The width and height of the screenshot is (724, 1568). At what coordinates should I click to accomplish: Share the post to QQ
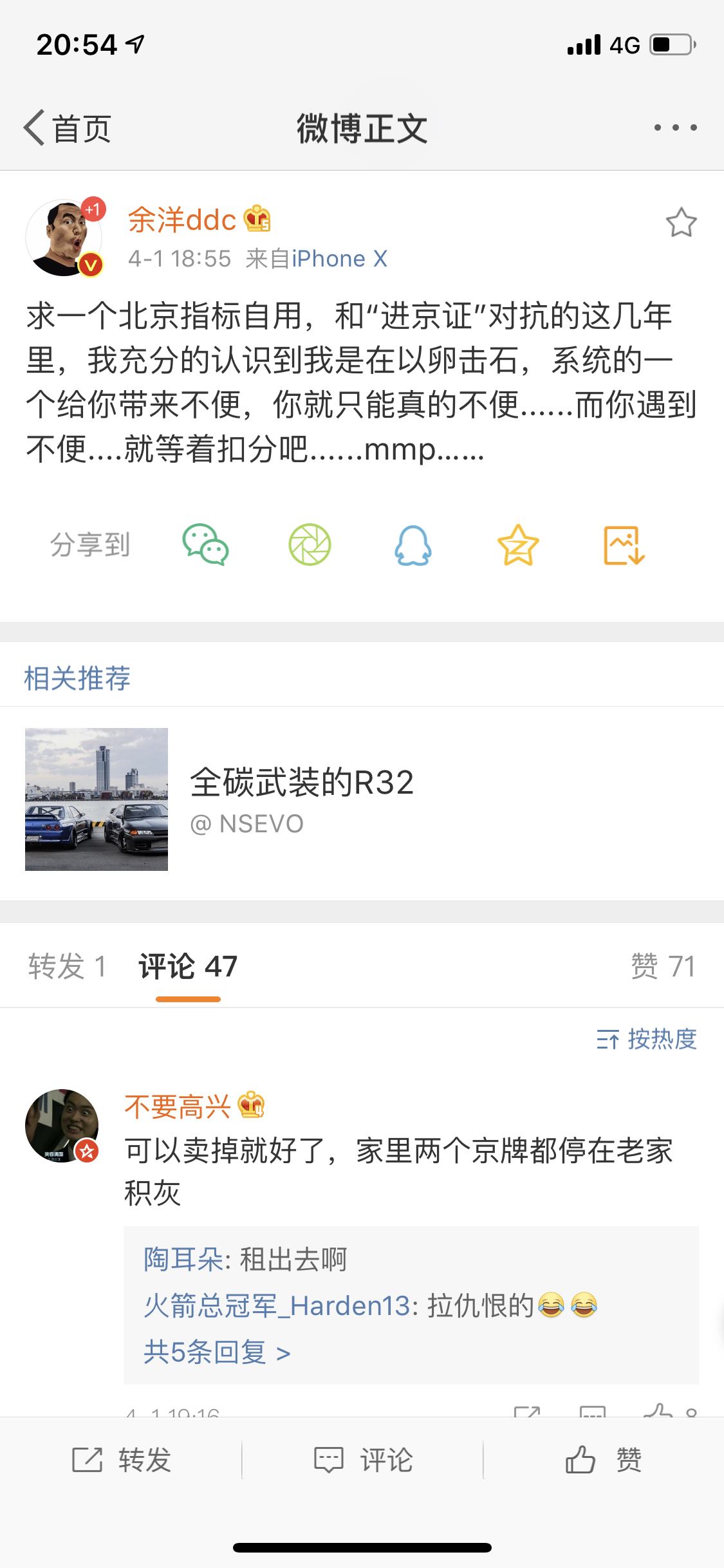[413, 545]
